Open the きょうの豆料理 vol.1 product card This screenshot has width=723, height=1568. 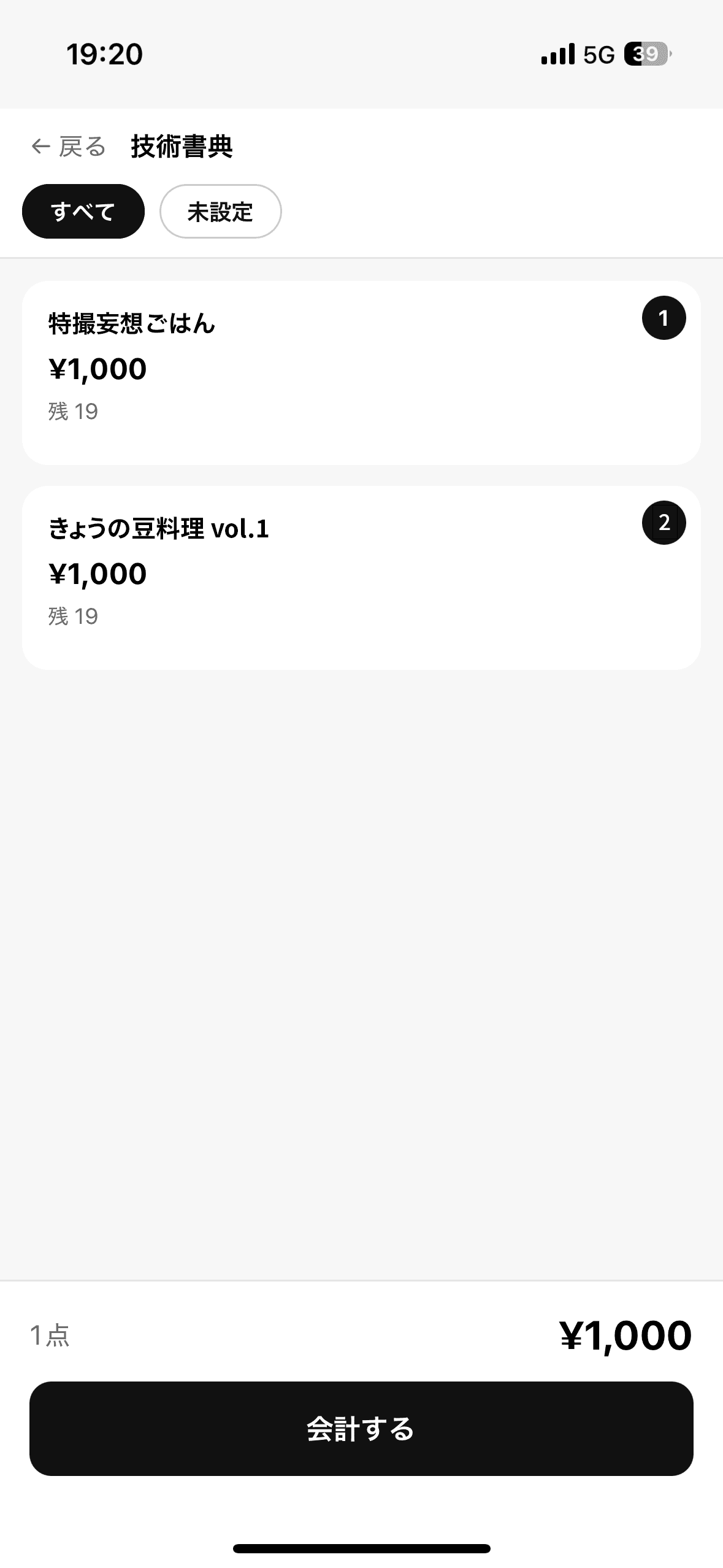click(361, 575)
